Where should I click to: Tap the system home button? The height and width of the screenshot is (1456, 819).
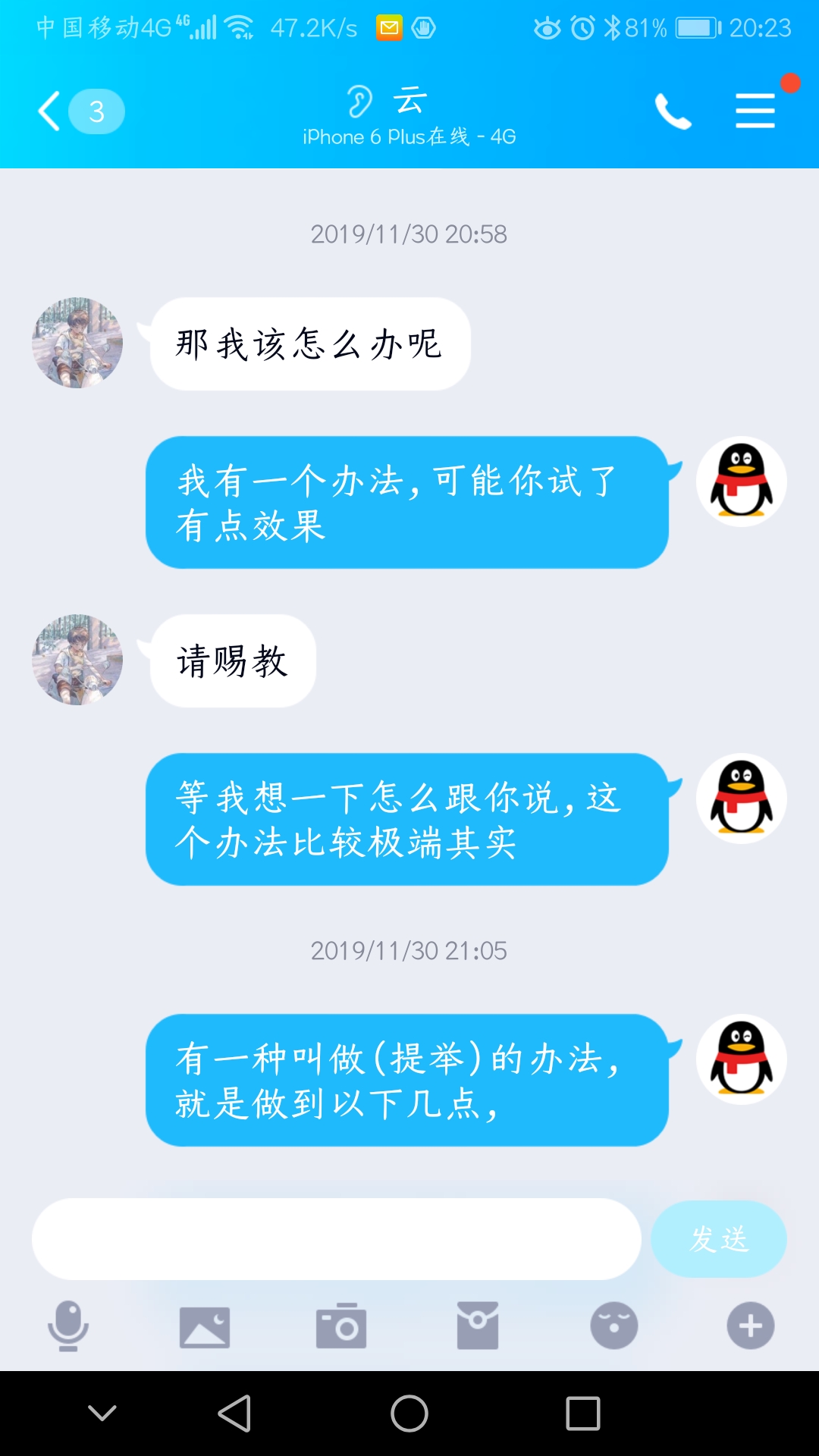tap(409, 1414)
